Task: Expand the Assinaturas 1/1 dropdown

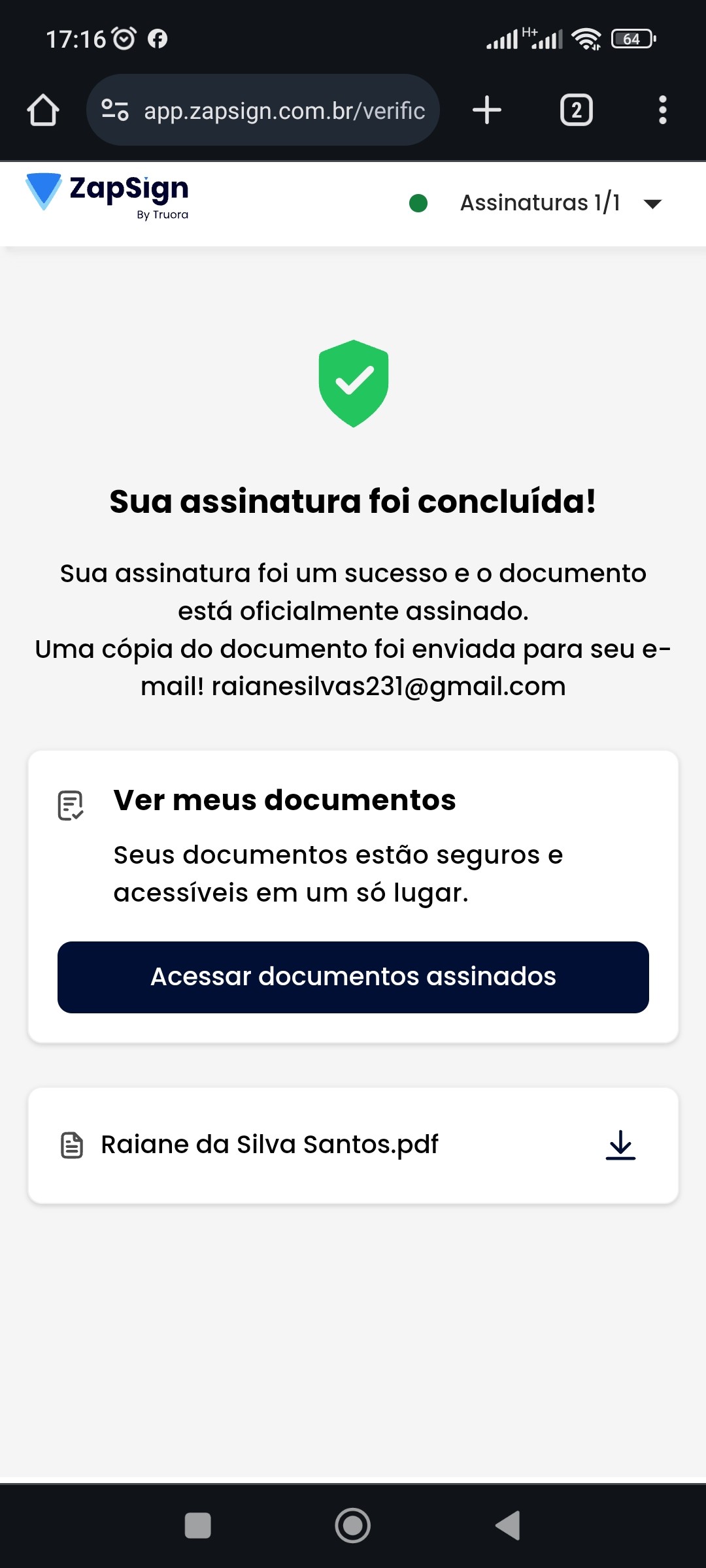Action: point(652,204)
